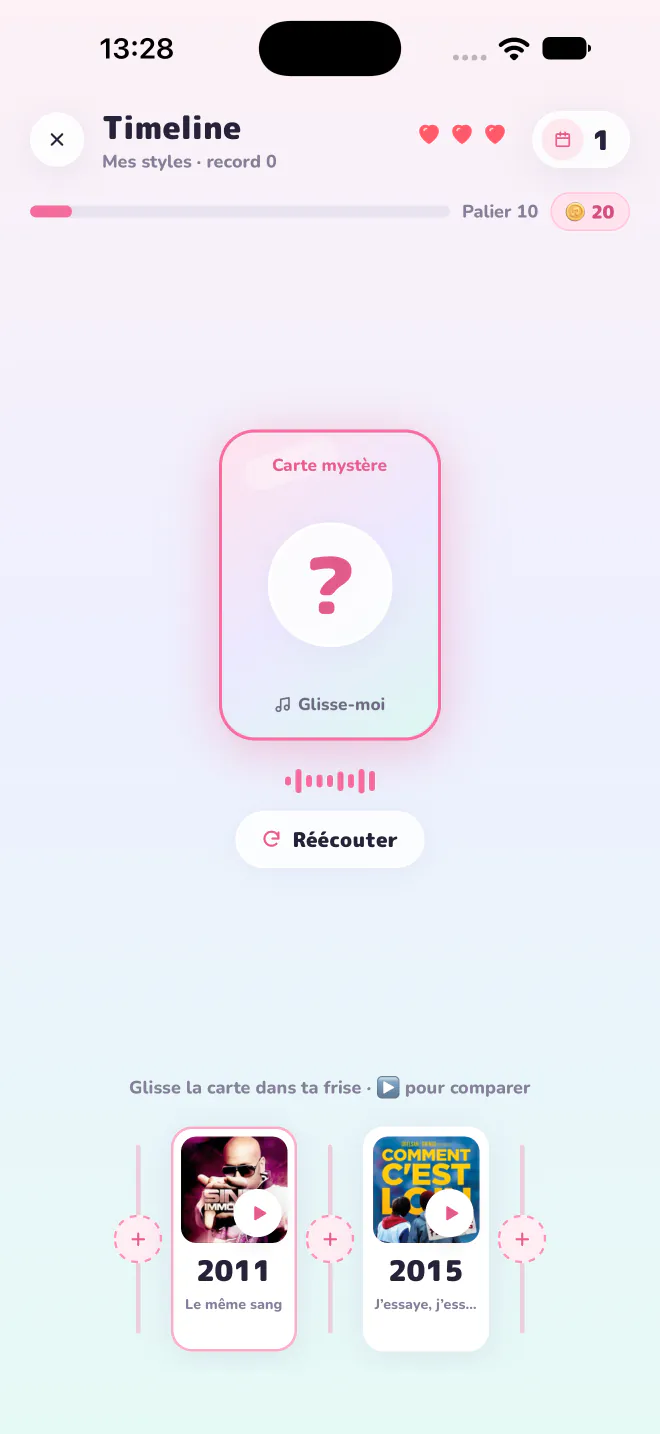The width and height of the screenshot is (660, 1434).
Task: Close the Timeline game
Action: (57, 139)
